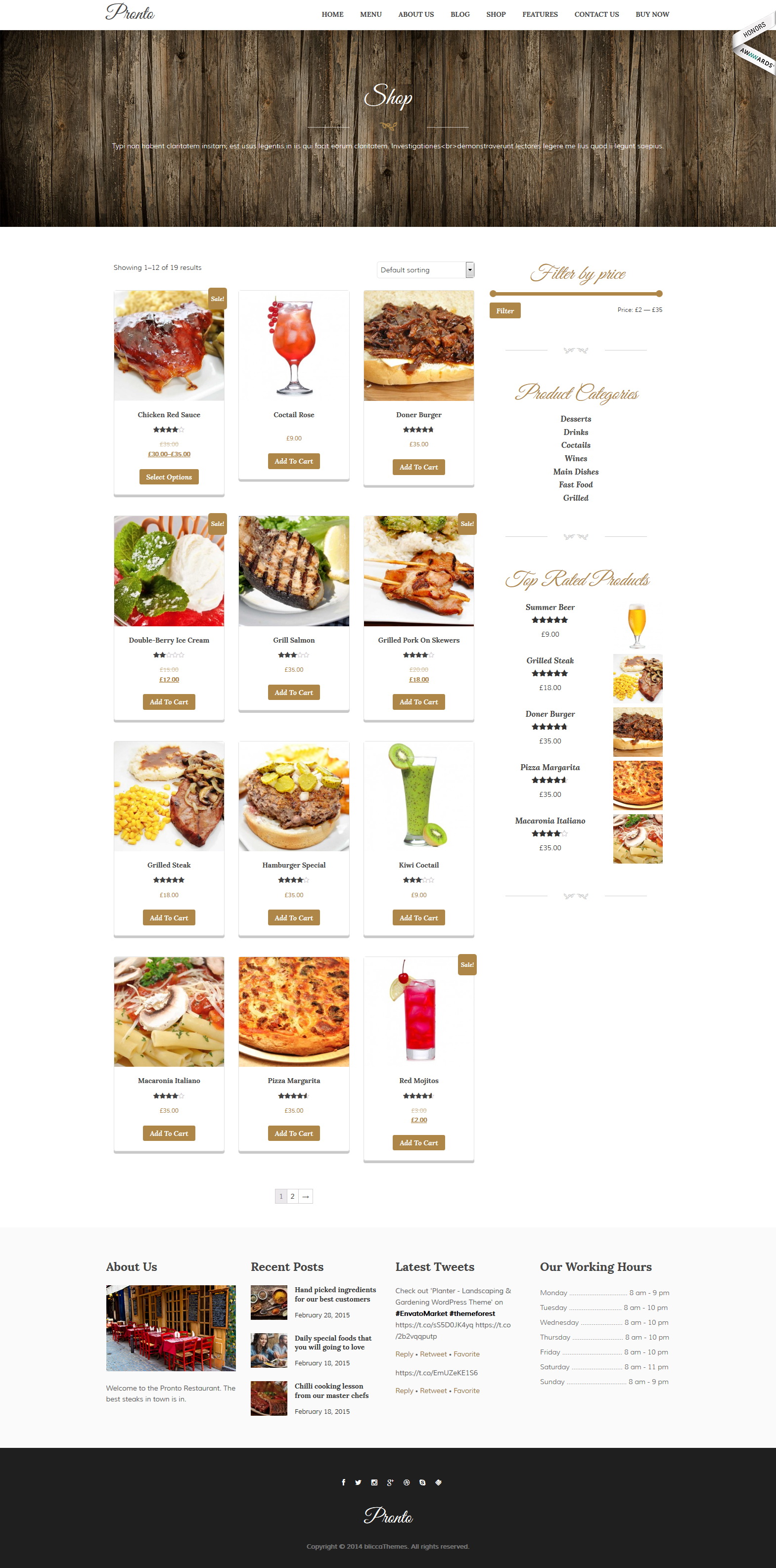Add Doner Burger to cart
Image resolution: width=776 pixels, height=1568 pixels.
pyautogui.click(x=418, y=467)
